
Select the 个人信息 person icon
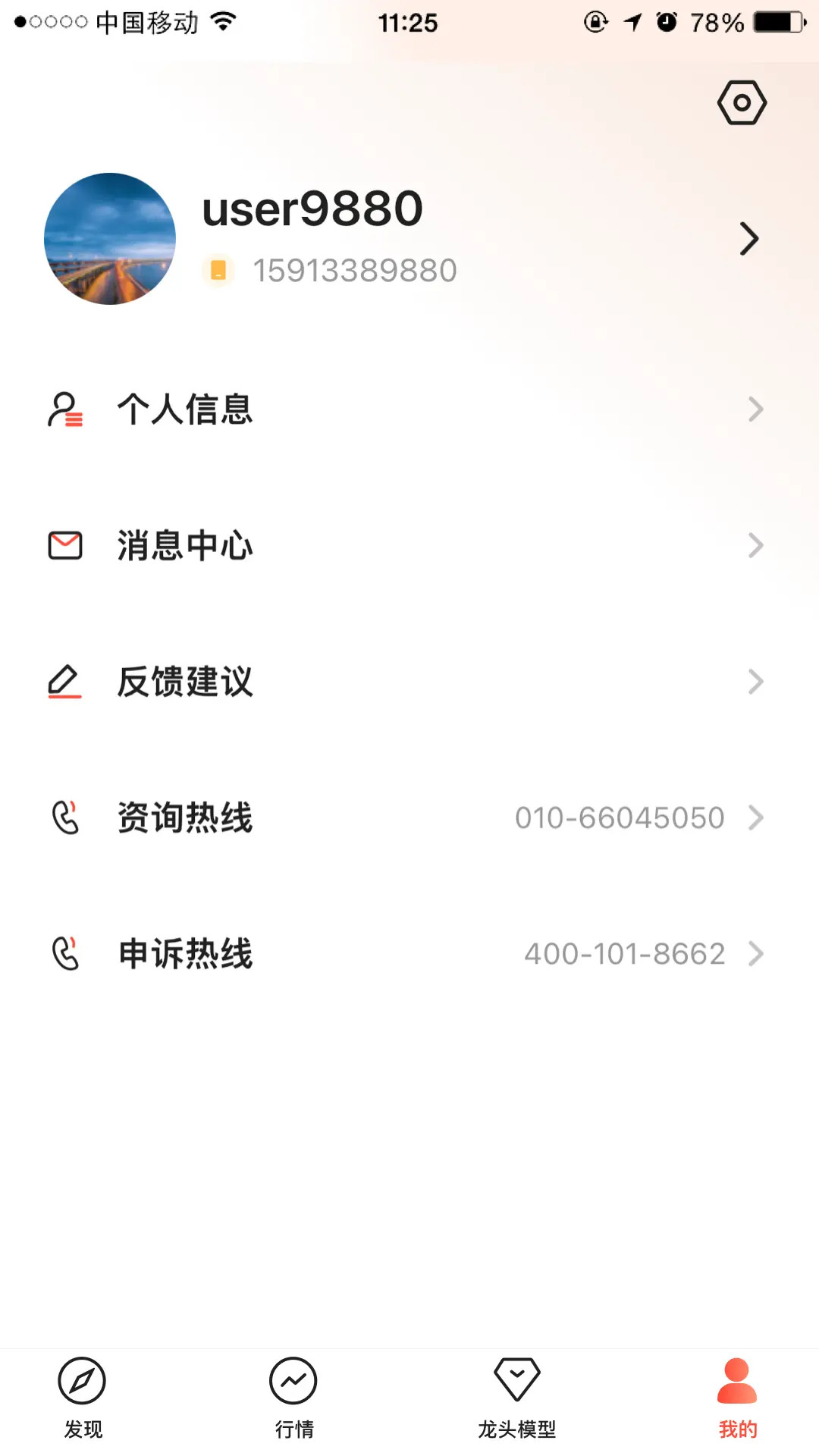64,409
